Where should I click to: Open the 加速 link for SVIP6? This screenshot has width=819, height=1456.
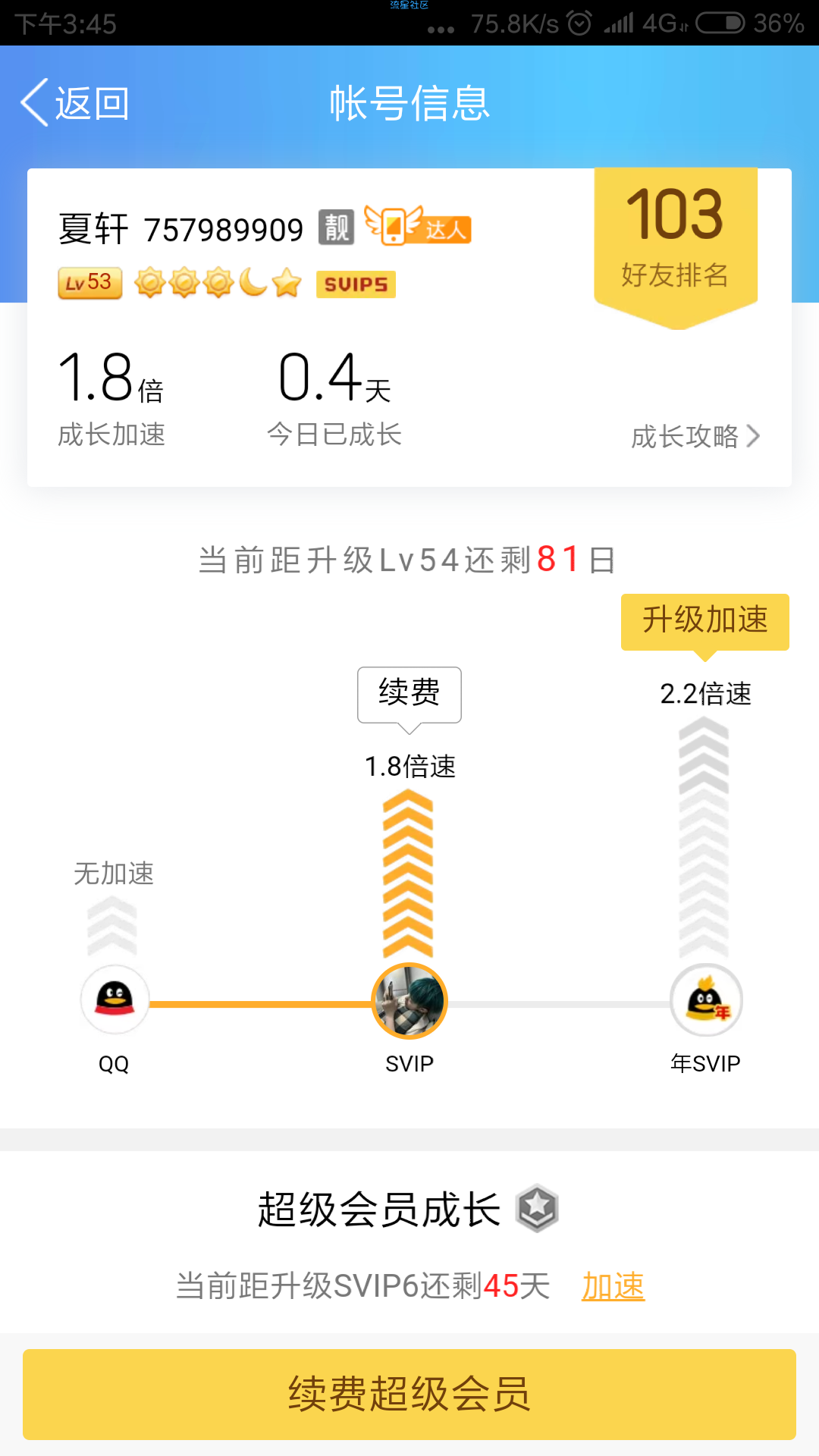[x=613, y=1286]
